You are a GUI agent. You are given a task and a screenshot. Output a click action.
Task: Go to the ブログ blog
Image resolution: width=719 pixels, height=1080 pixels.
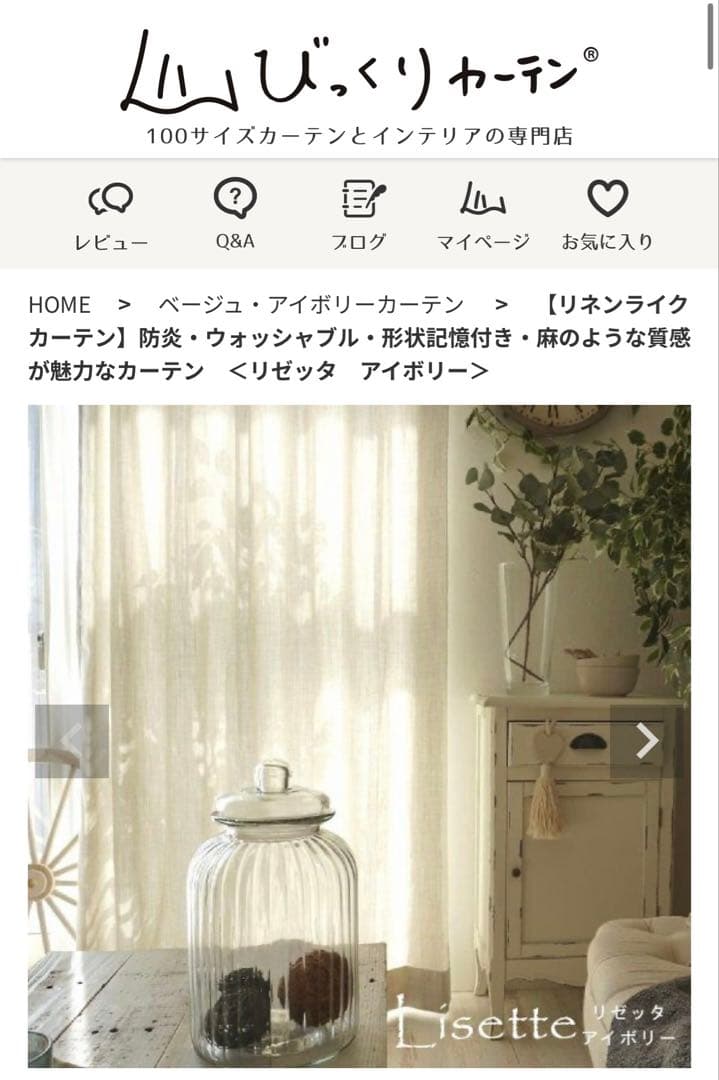coord(359,215)
